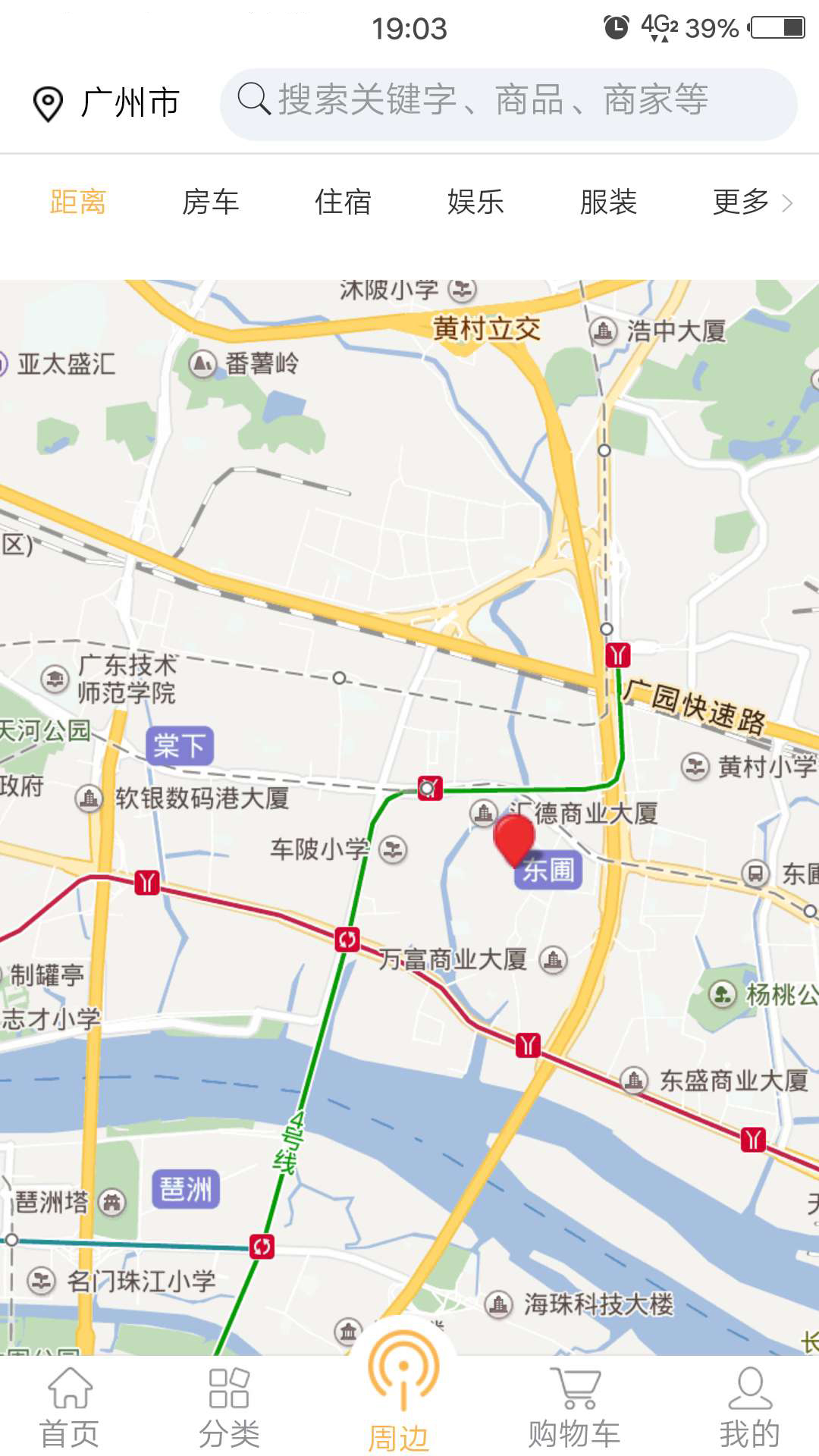Choose the 服装 category tab
Screen dimensions: 819x1456
click(x=608, y=202)
